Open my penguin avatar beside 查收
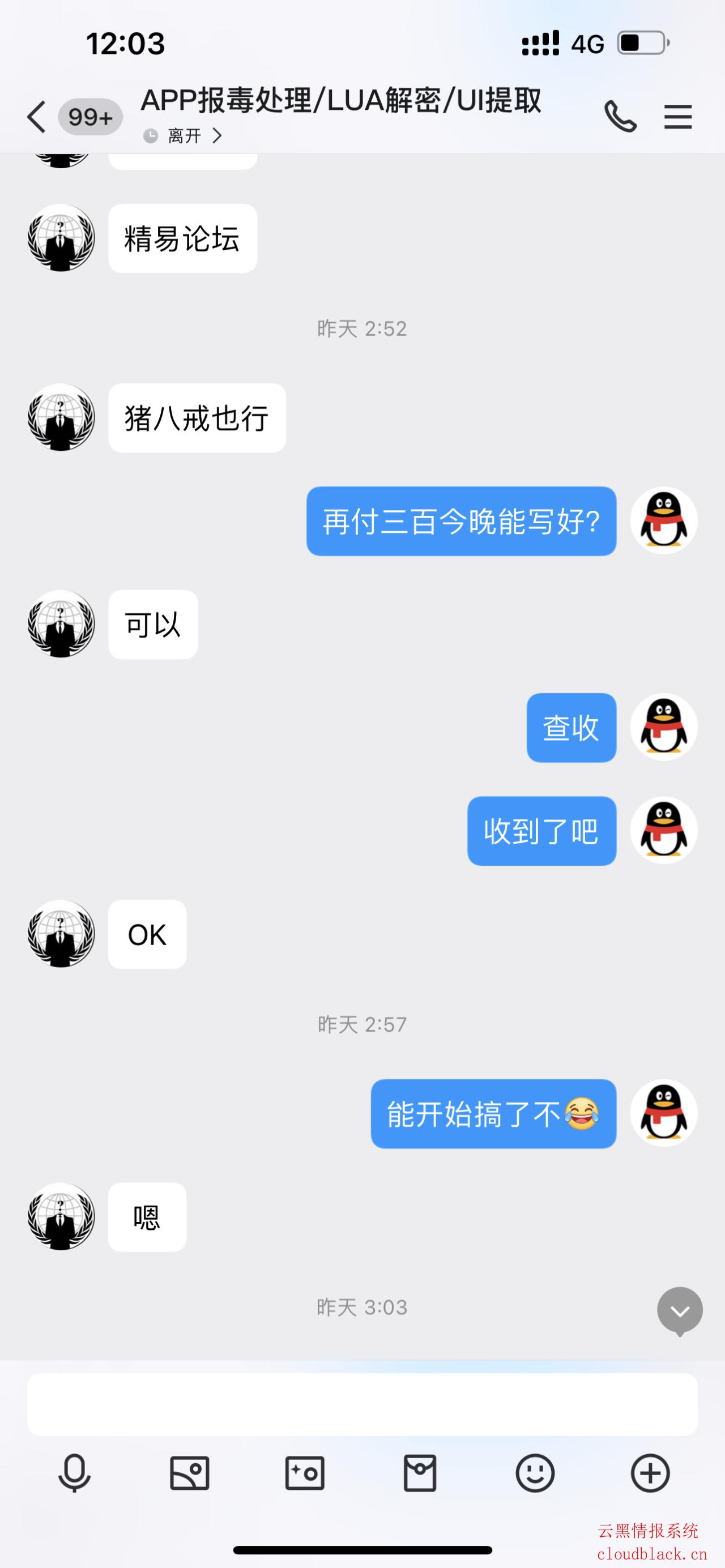Image resolution: width=725 pixels, height=1568 pixels. coord(663,728)
